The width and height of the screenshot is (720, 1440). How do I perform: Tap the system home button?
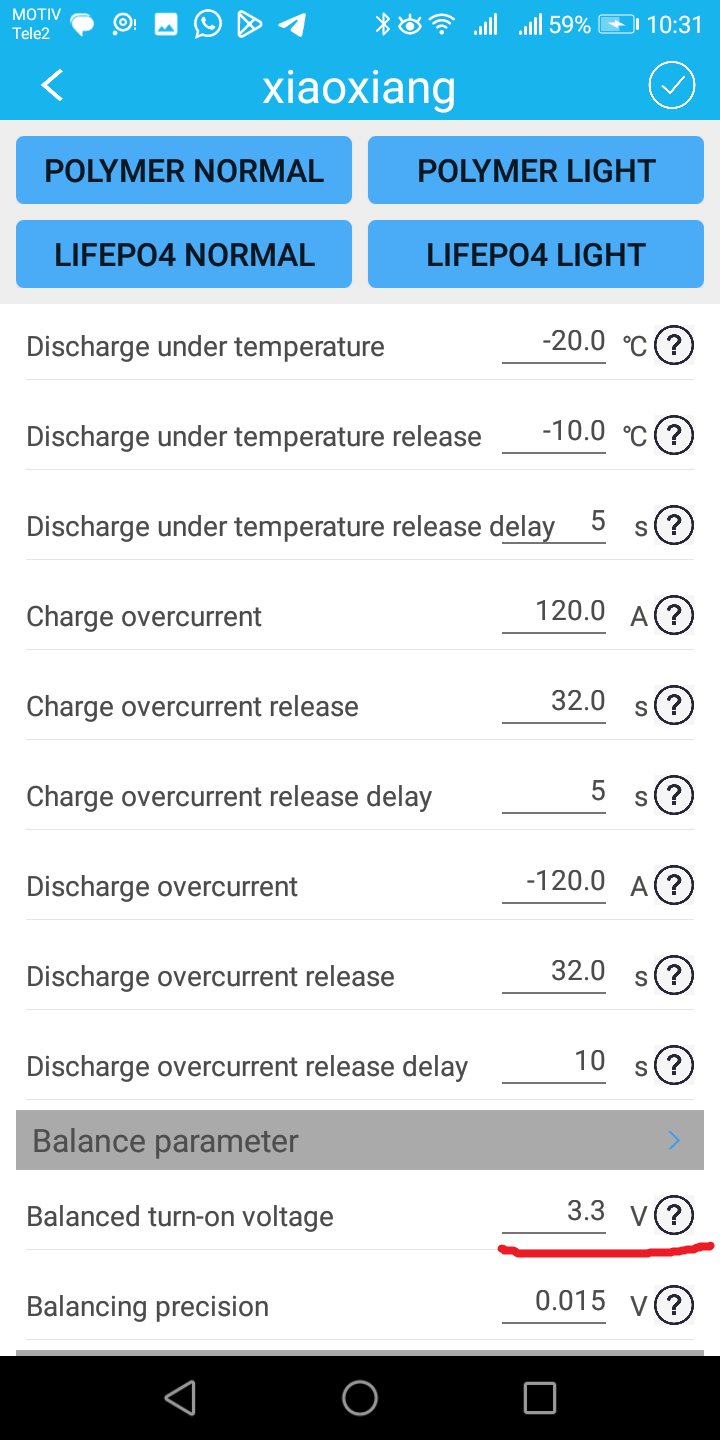click(x=360, y=1398)
